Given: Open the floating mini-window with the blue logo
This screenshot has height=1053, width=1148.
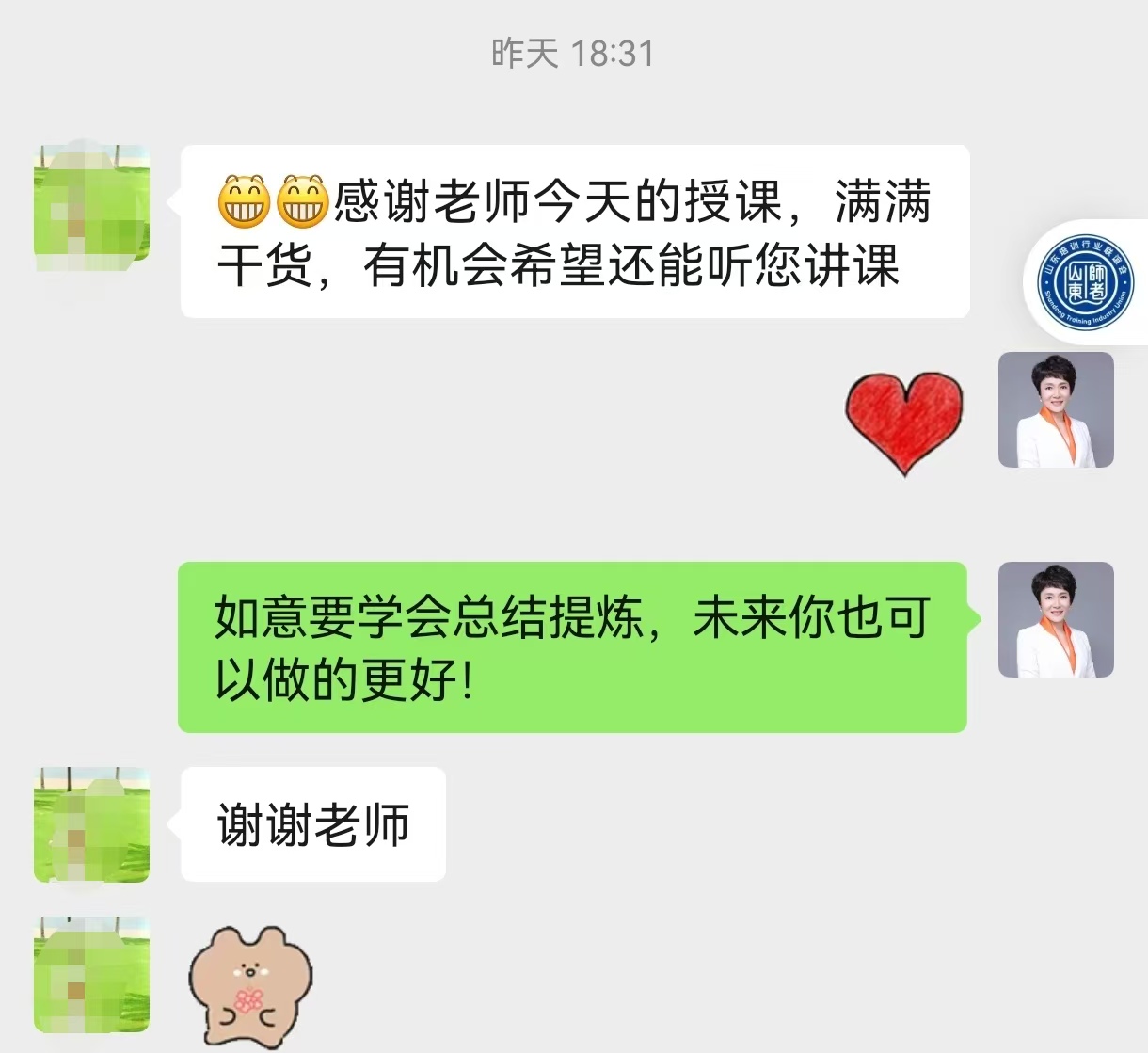Looking at the screenshot, I should (x=1085, y=283).
